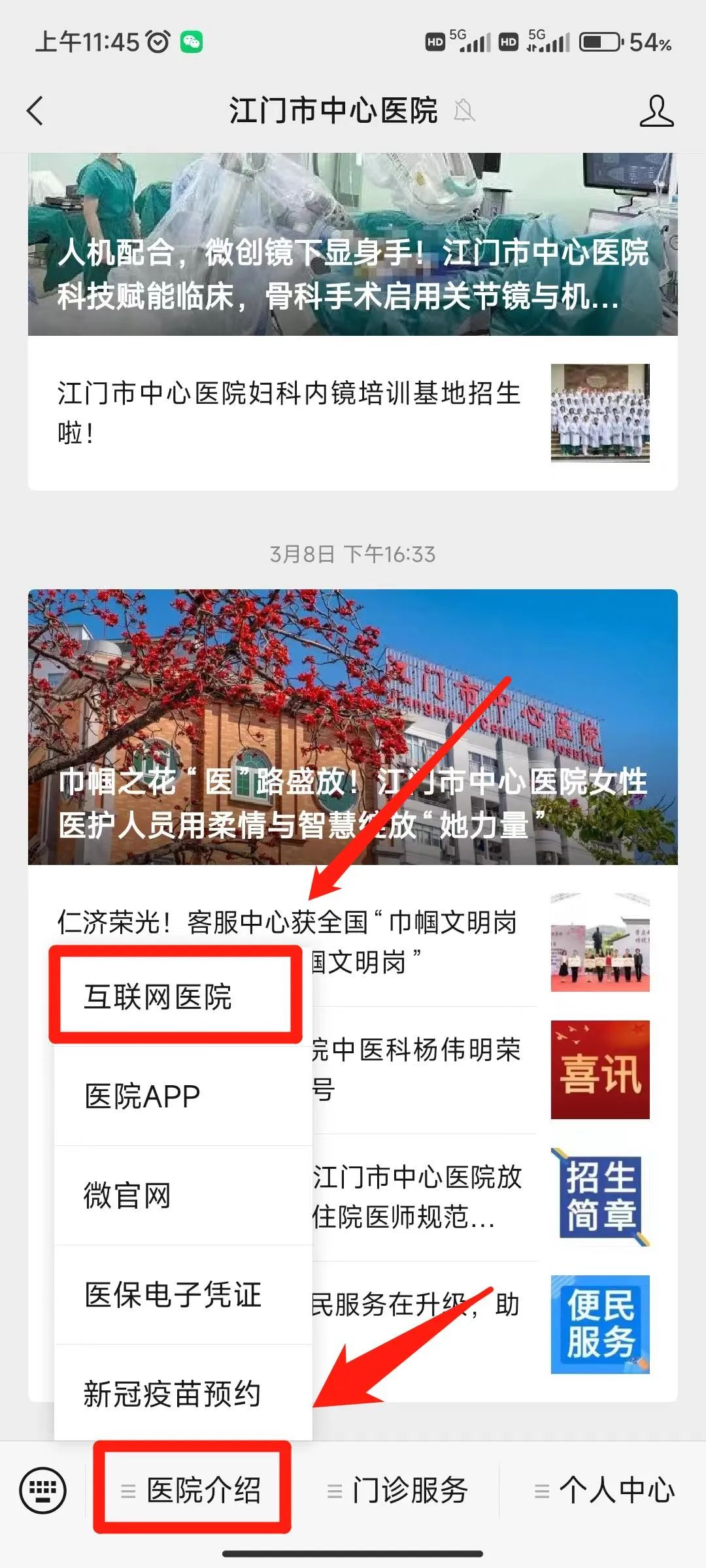Tap the 医院介绍 bottom menu
706x1568 pixels.
point(192,1491)
